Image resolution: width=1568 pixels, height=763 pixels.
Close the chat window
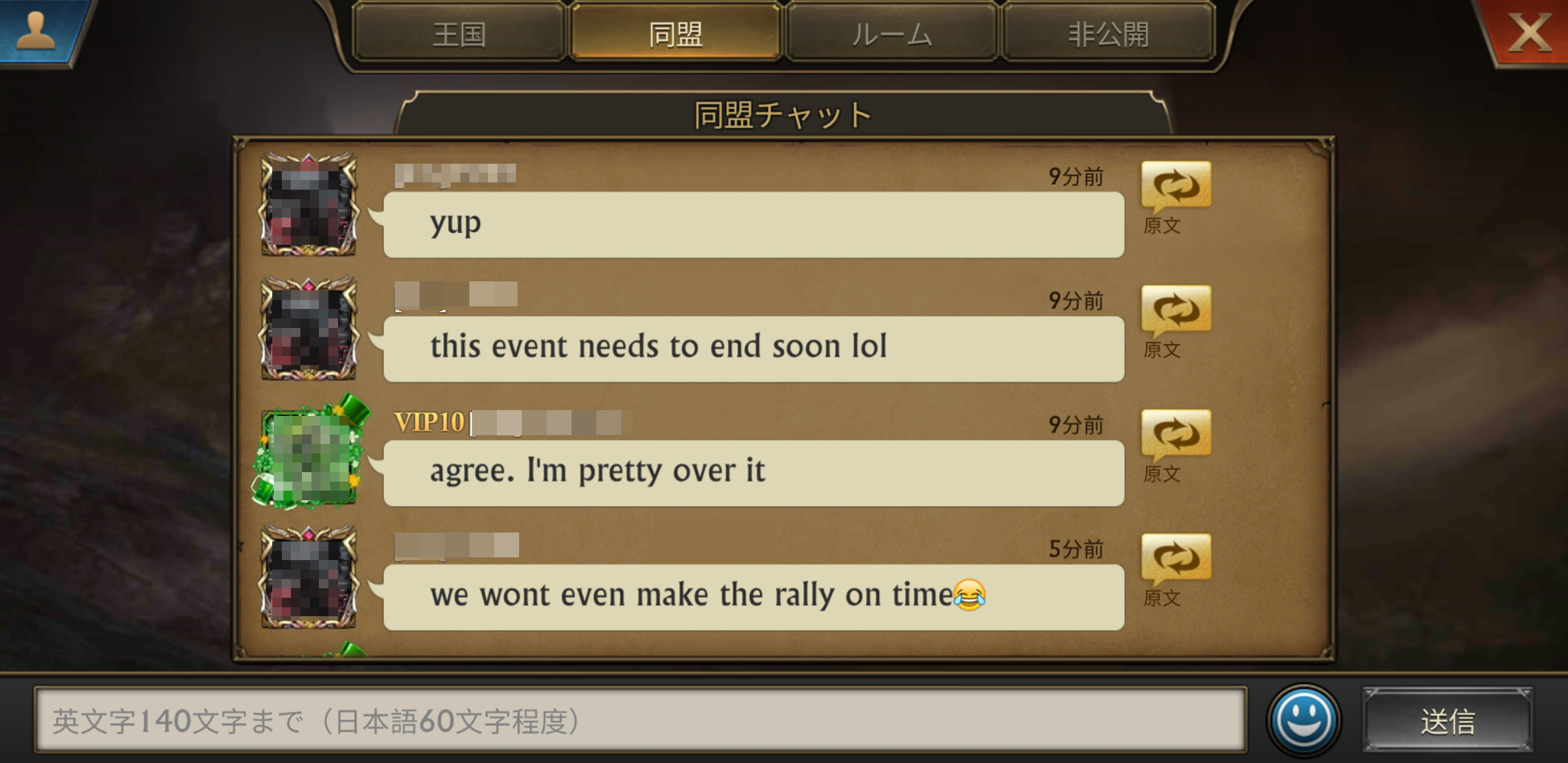click(1528, 33)
